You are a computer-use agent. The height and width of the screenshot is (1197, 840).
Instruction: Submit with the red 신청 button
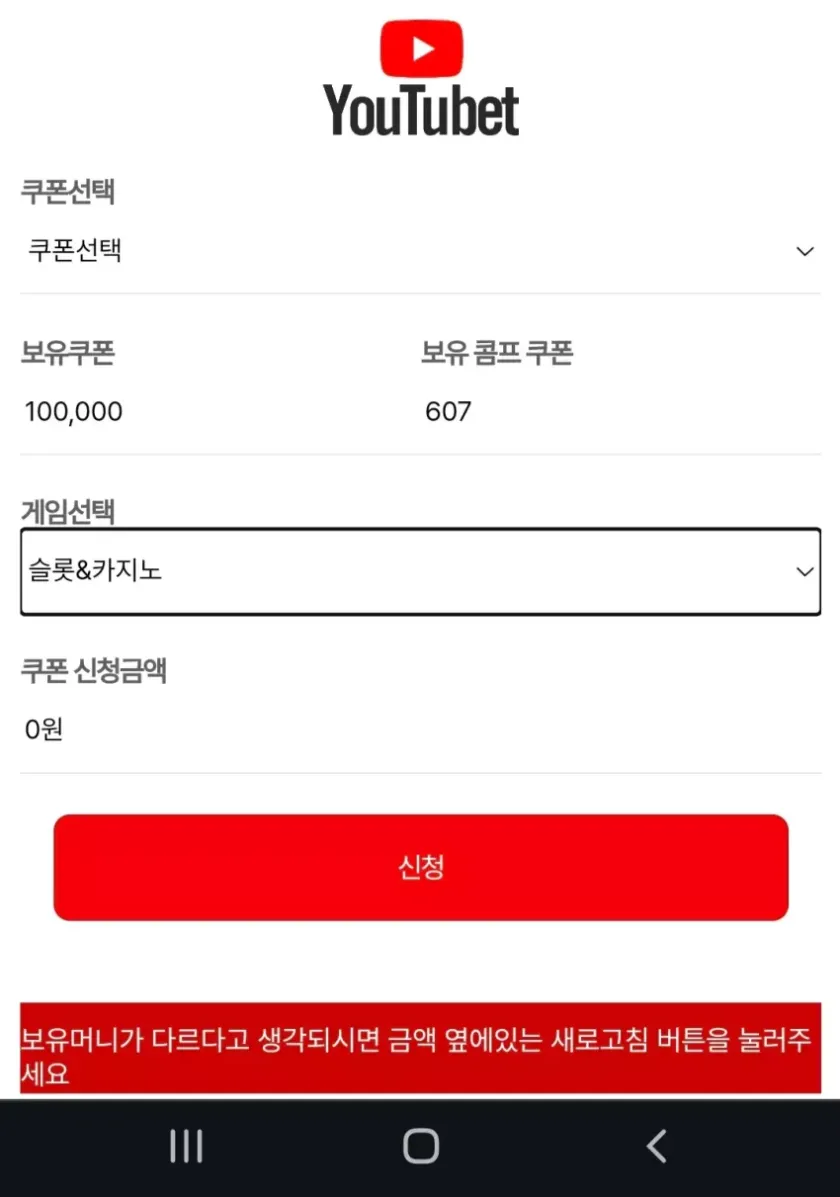coord(420,867)
